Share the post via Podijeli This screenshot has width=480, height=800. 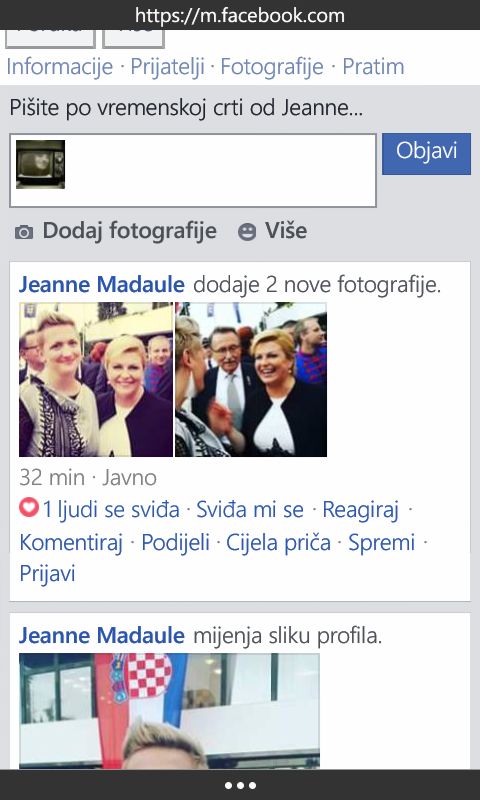tap(175, 543)
